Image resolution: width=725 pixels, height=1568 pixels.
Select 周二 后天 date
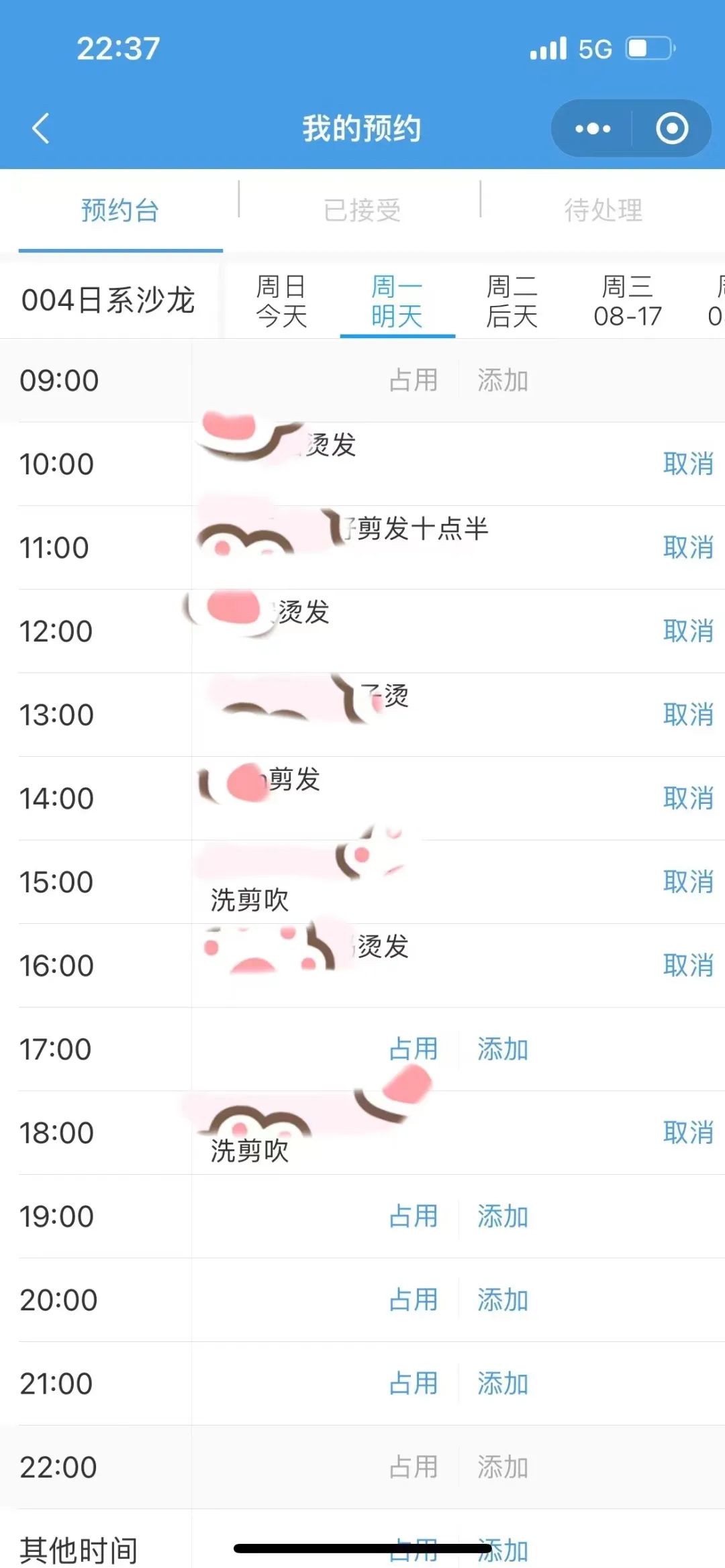512,301
